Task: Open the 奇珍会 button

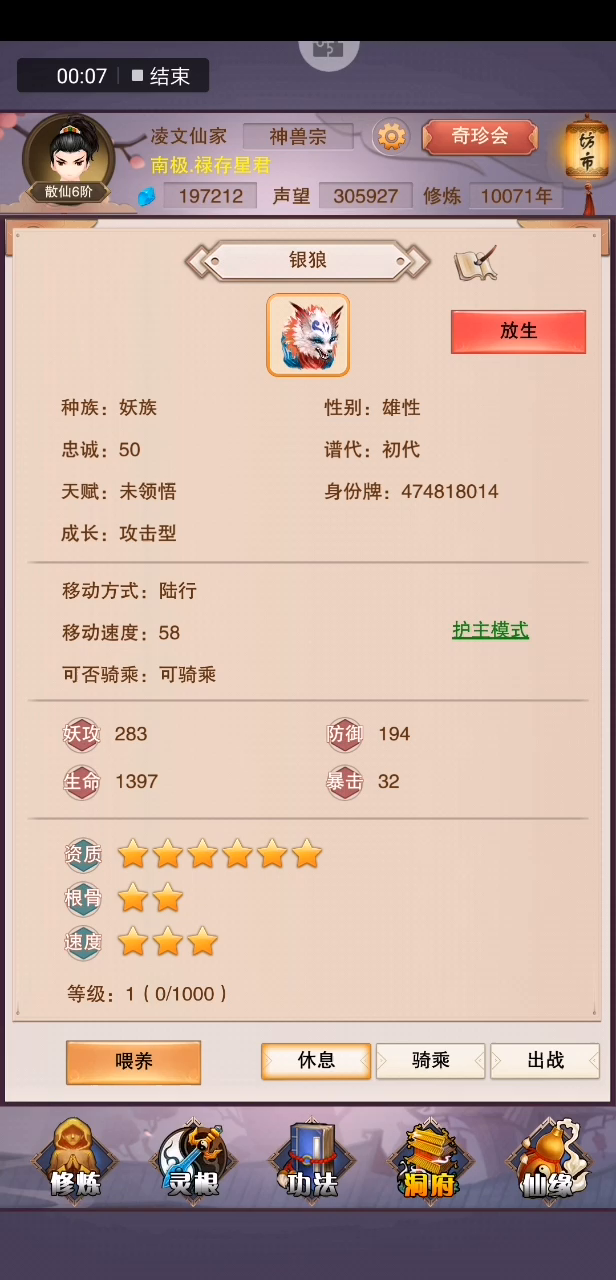Action: coord(480,136)
